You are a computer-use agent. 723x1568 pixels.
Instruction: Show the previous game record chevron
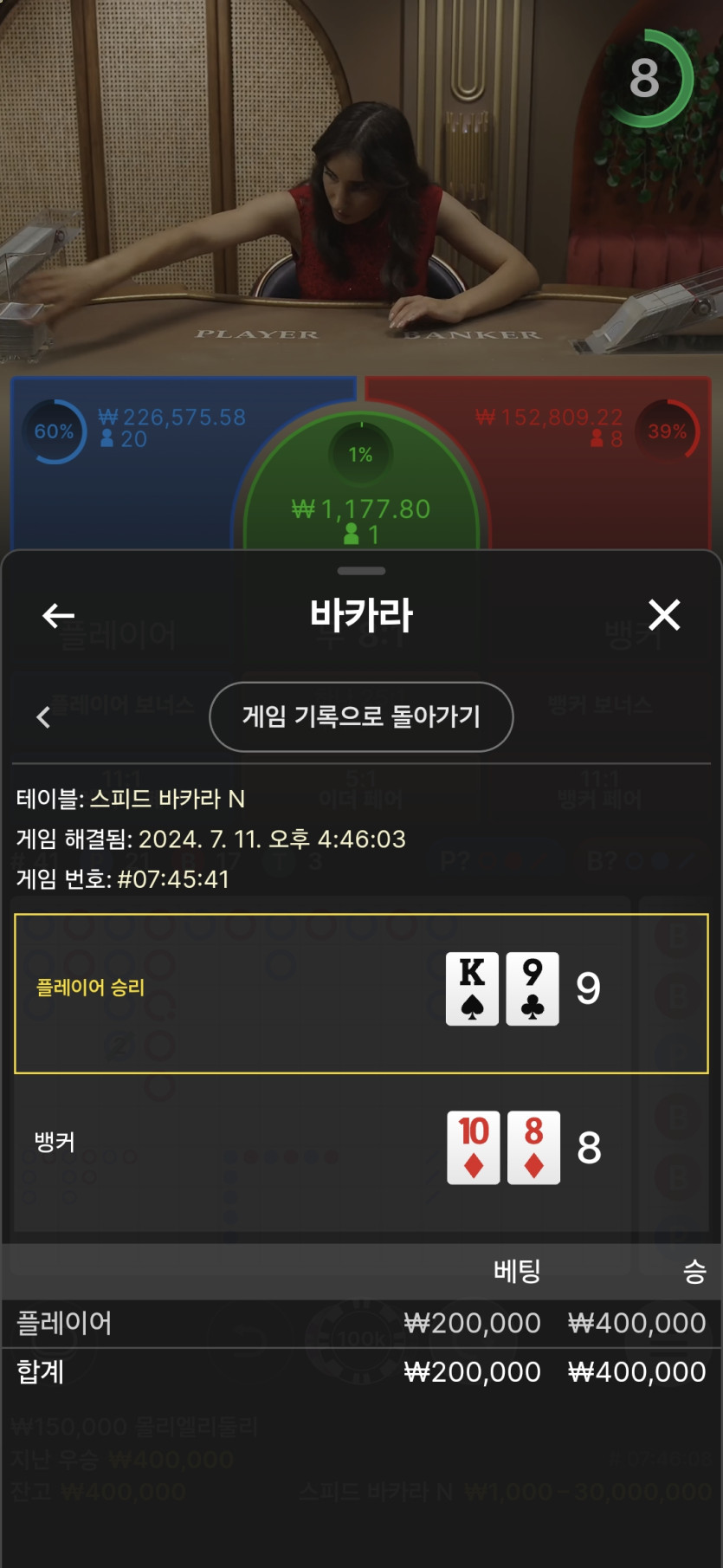pyautogui.click(x=43, y=717)
